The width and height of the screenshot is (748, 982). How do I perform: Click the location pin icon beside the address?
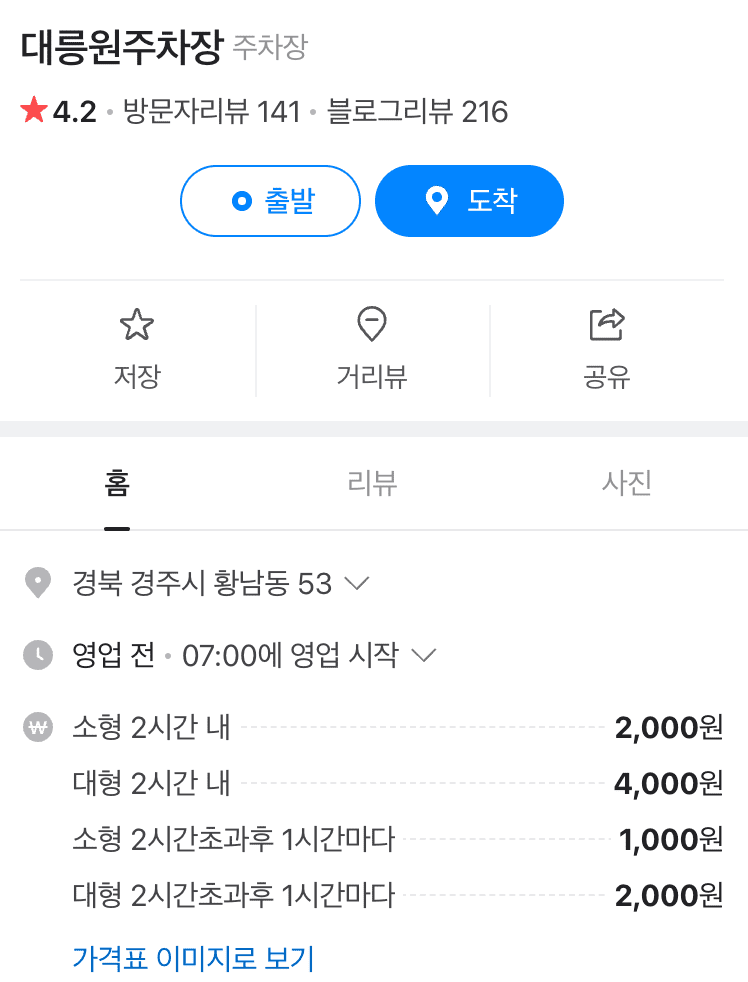point(37,583)
